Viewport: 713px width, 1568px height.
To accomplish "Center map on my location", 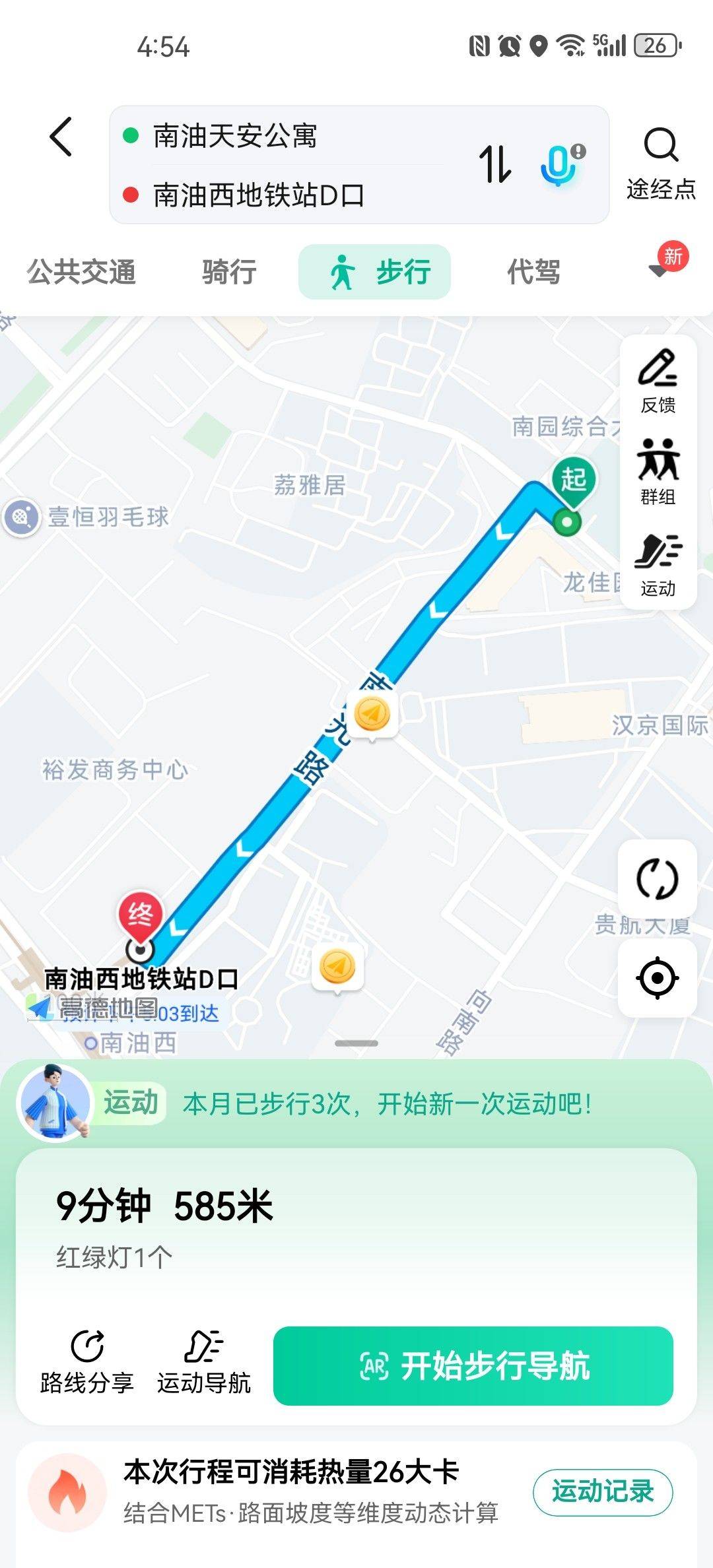I will [x=658, y=977].
